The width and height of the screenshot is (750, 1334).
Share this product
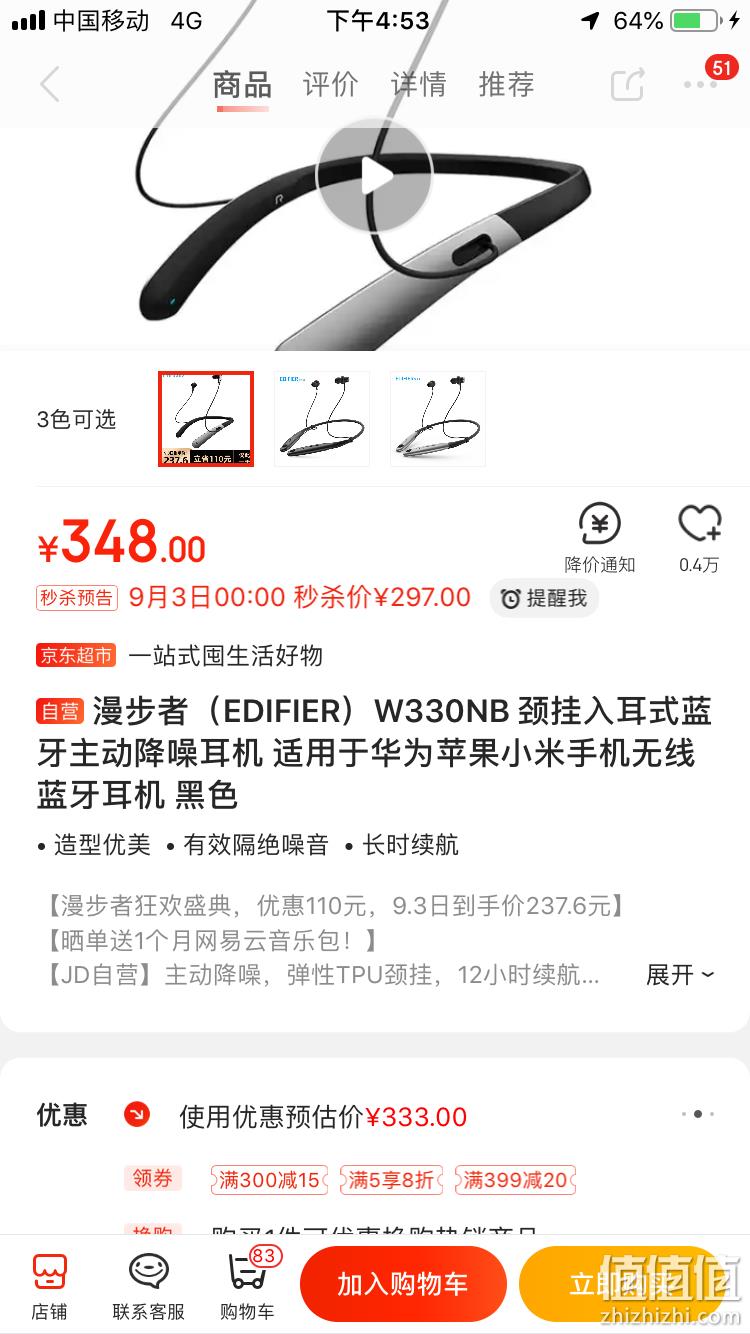pos(628,85)
